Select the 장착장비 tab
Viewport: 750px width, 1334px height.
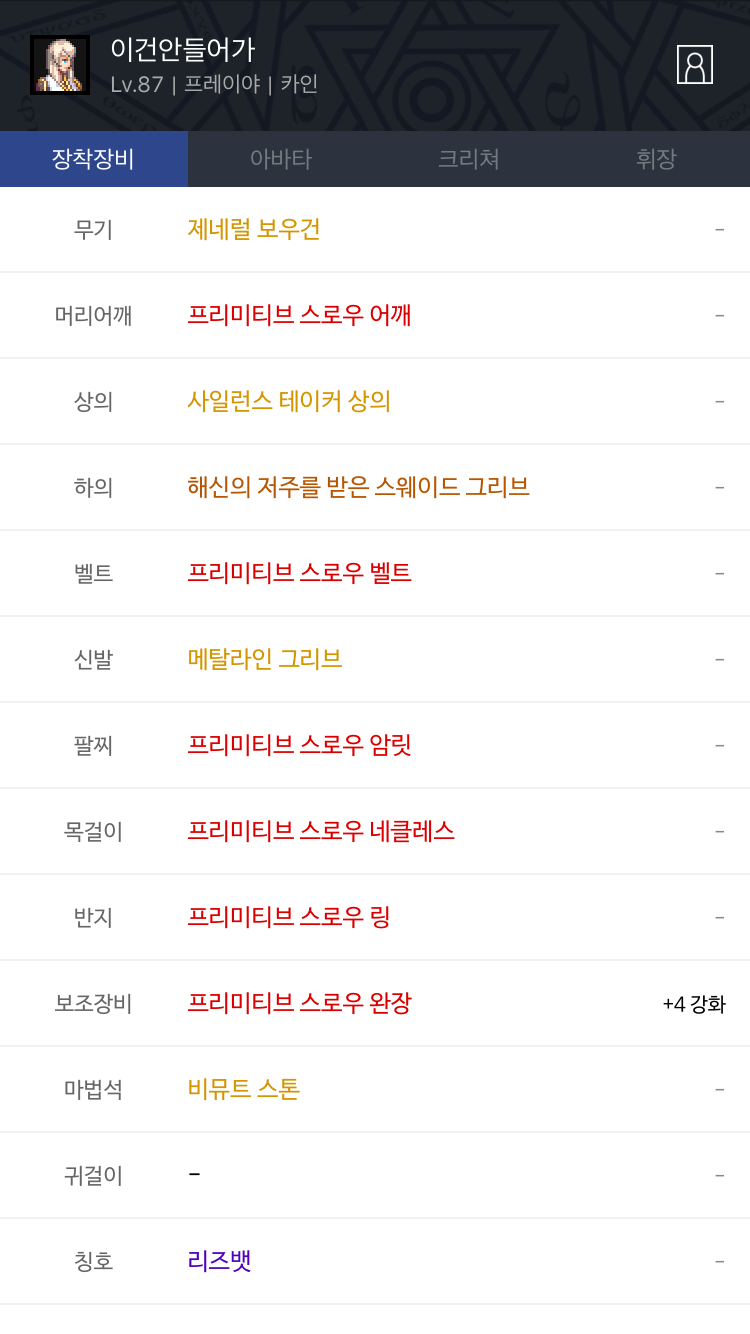tap(94, 159)
